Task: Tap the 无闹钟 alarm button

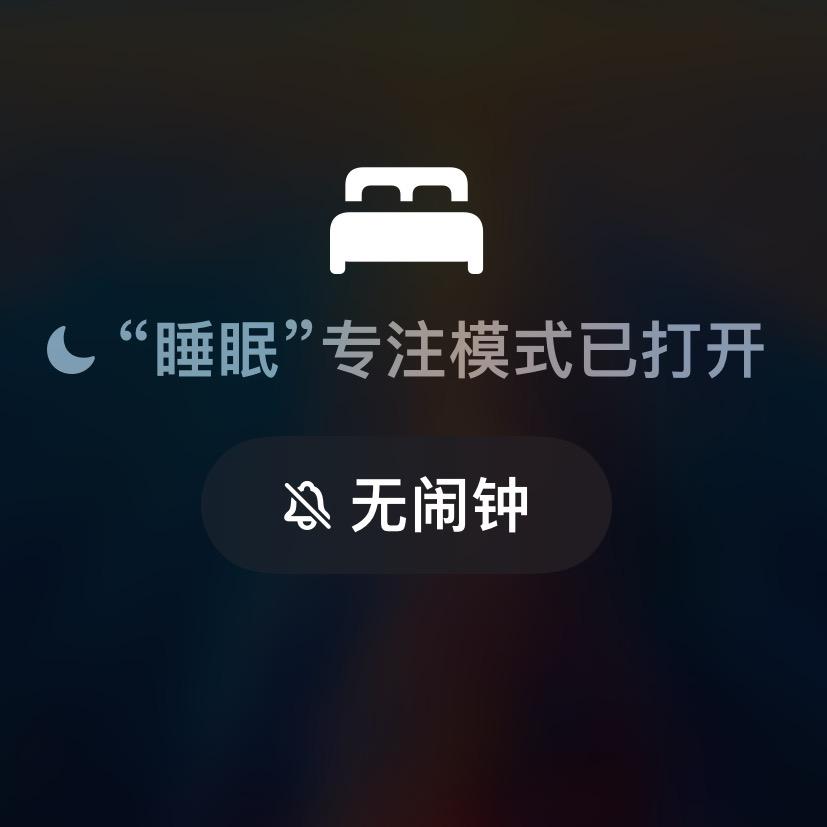Action: [x=406, y=505]
